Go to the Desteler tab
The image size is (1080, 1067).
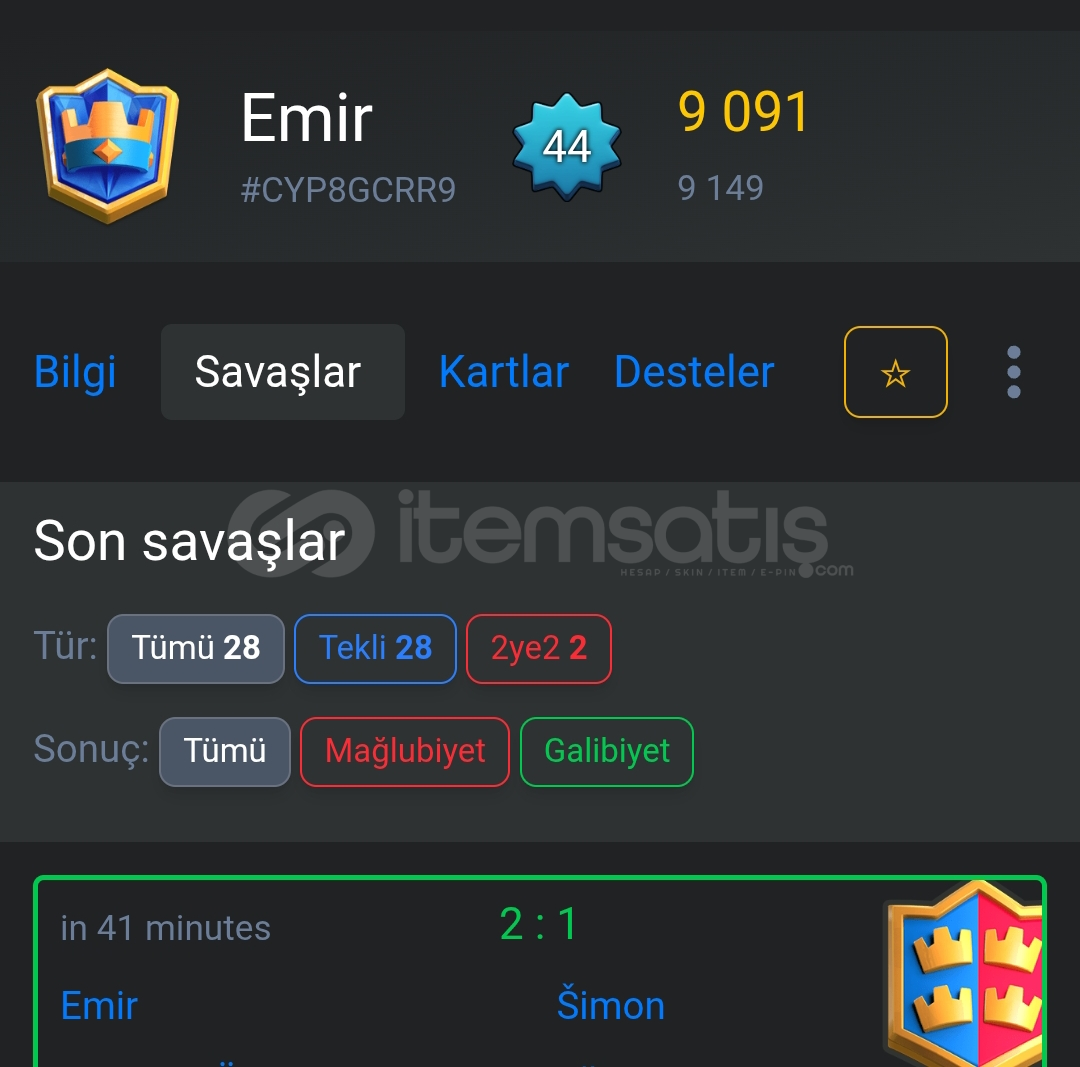point(694,372)
